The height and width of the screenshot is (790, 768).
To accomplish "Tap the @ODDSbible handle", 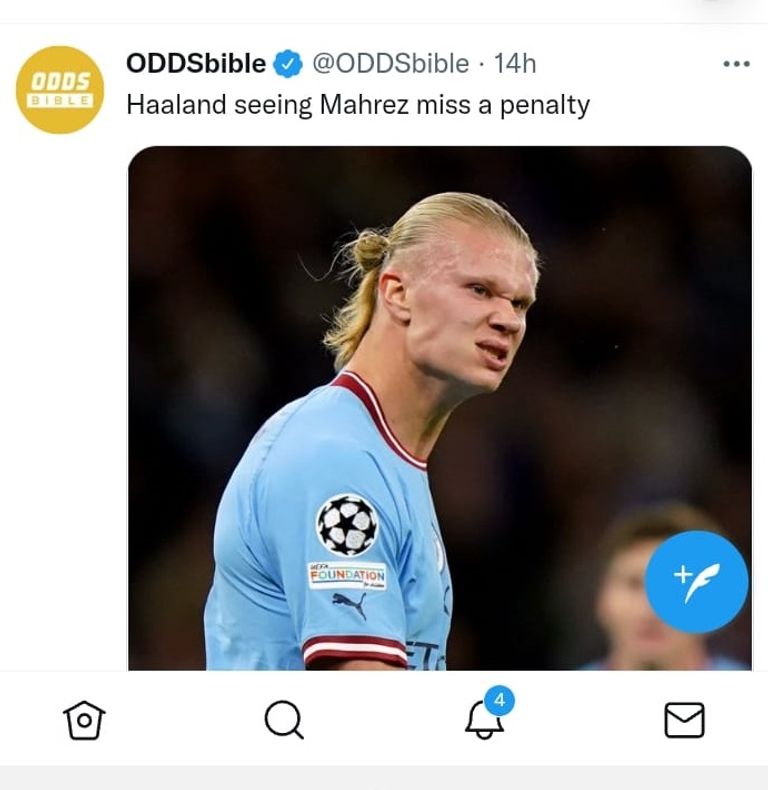I will pos(390,64).
